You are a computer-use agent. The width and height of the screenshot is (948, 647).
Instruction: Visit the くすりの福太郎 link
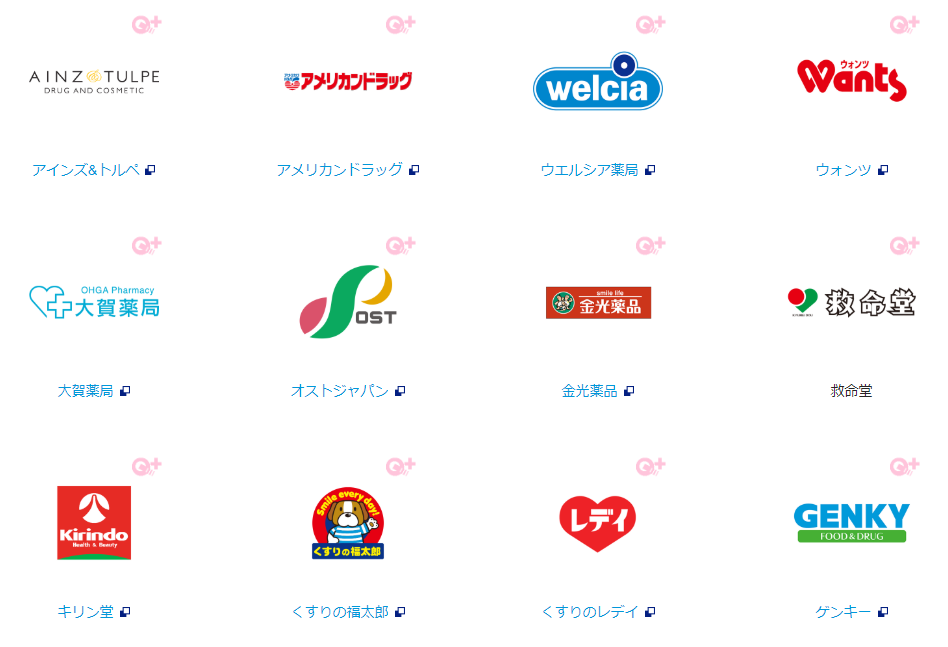pyautogui.click(x=340, y=612)
